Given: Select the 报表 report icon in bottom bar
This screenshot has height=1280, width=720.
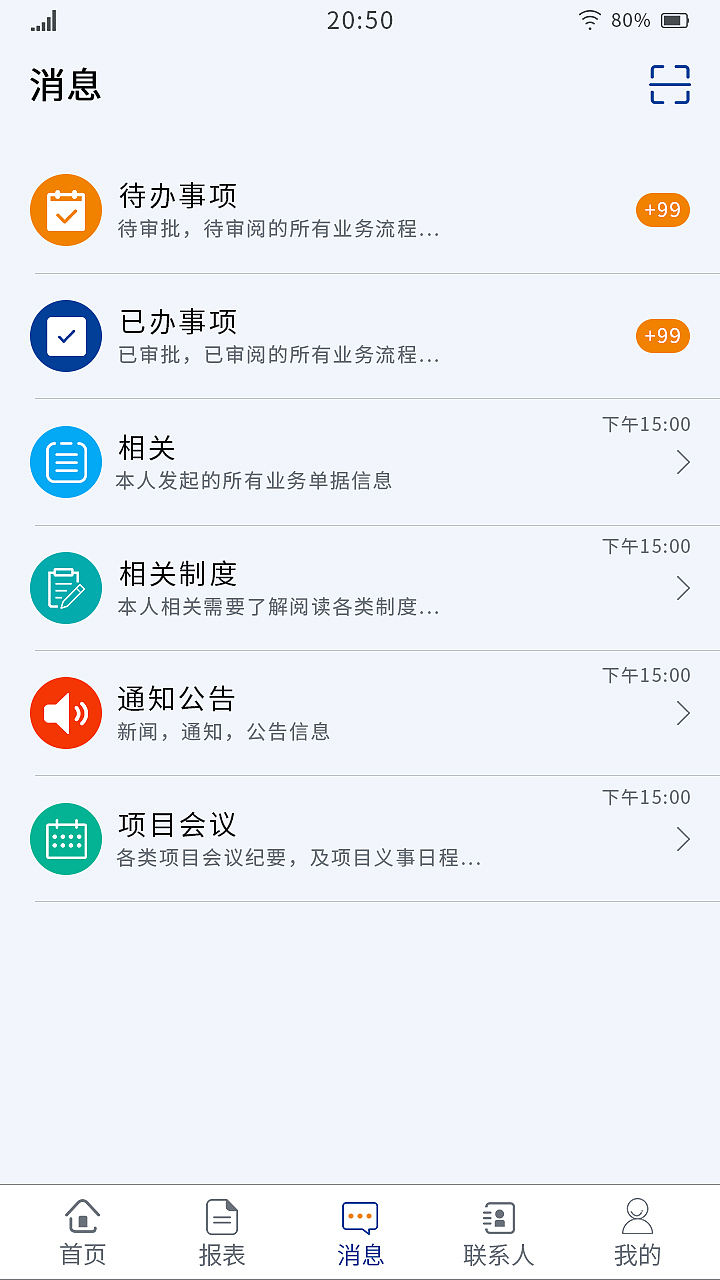Looking at the screenshot, I should pyautogui.click(x=221, y=1217).
